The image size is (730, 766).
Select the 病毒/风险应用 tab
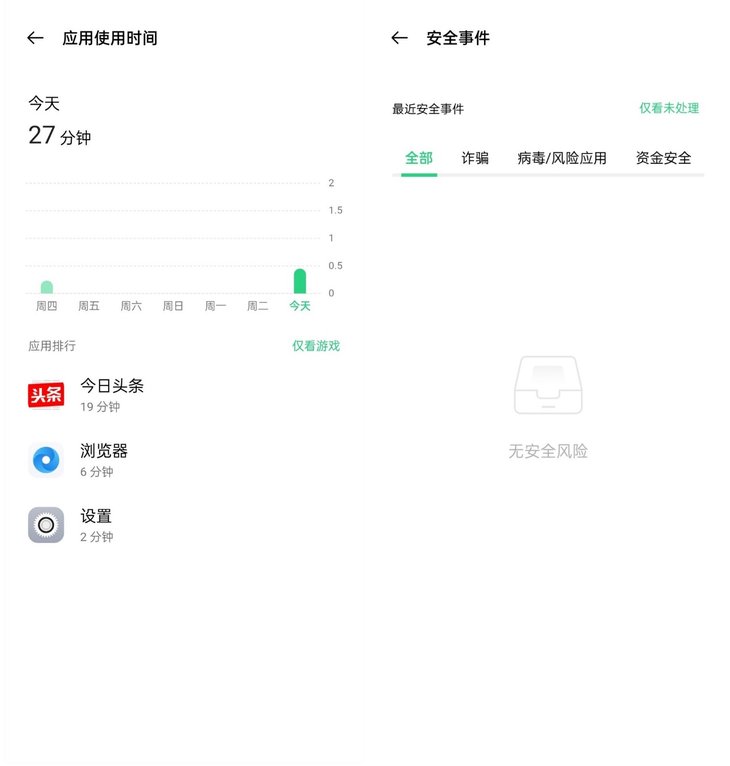562,158
